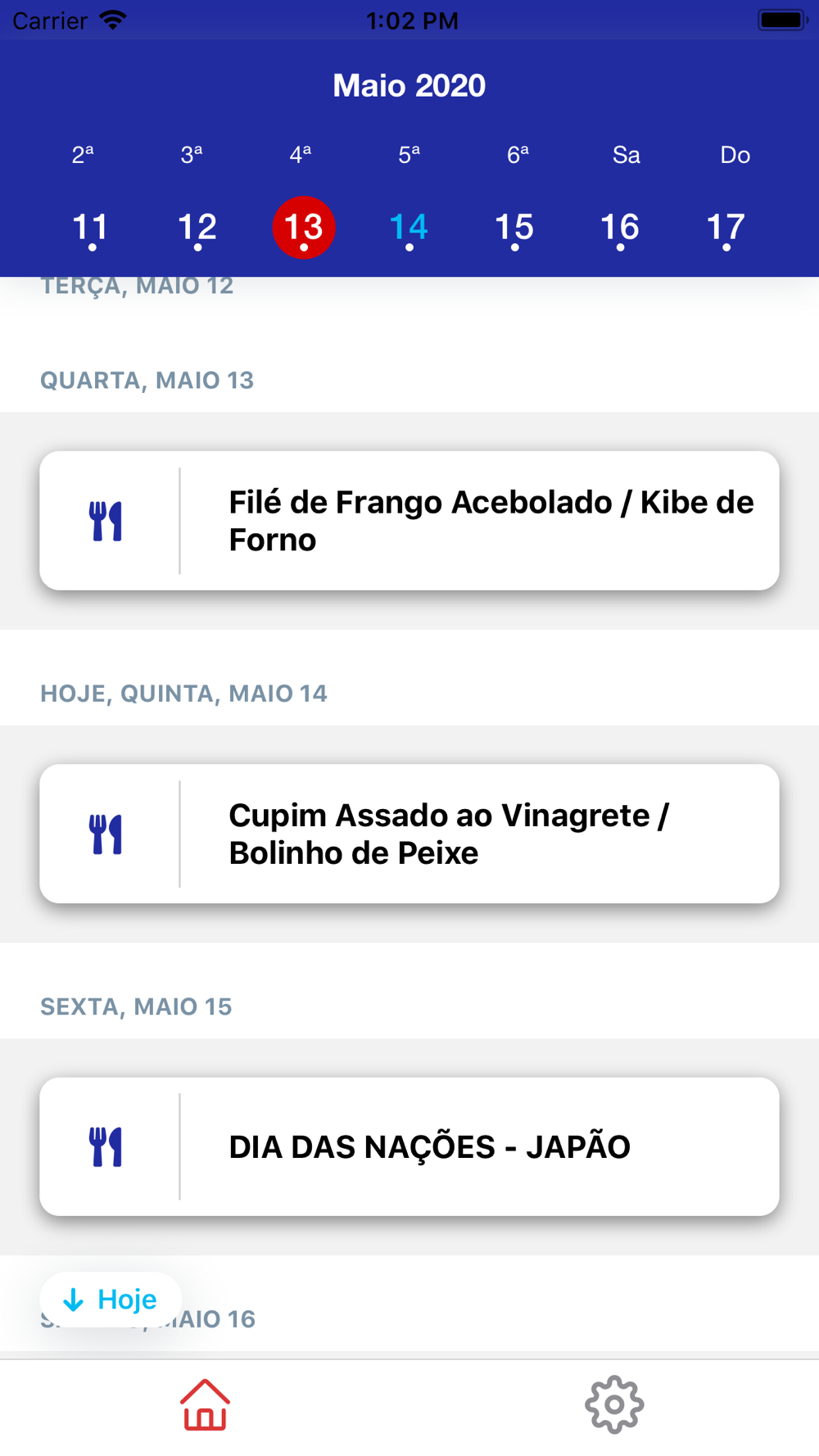Select day 15 in the calendar strip
The height and width of the screenshot is (1456, 819).
click(x=514, y=228)
